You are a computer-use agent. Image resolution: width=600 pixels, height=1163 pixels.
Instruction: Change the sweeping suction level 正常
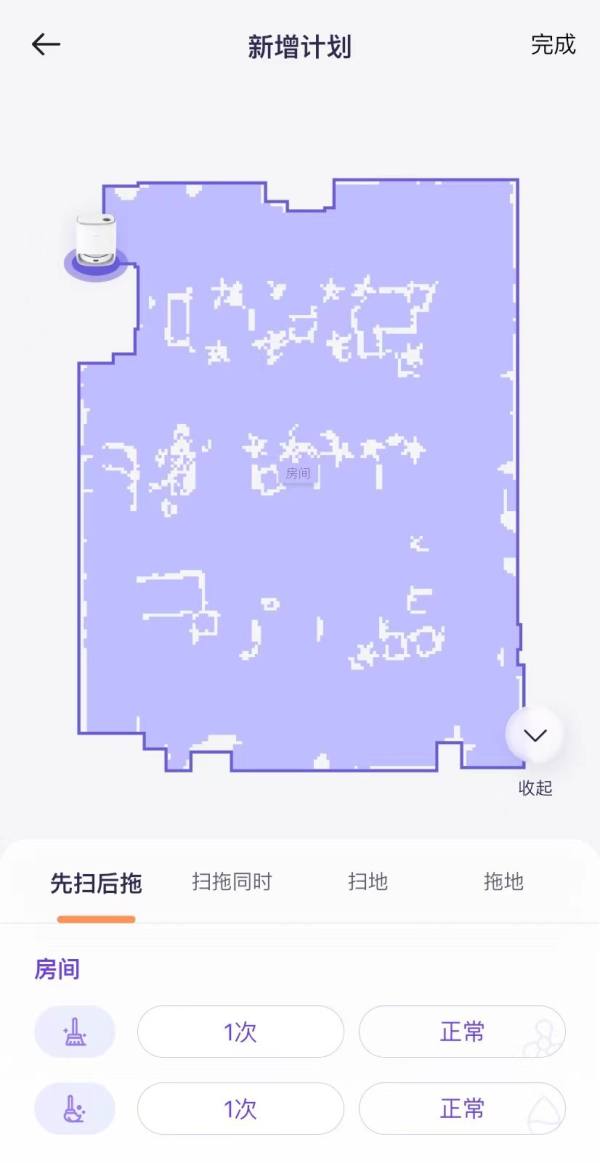[462, 1032]
